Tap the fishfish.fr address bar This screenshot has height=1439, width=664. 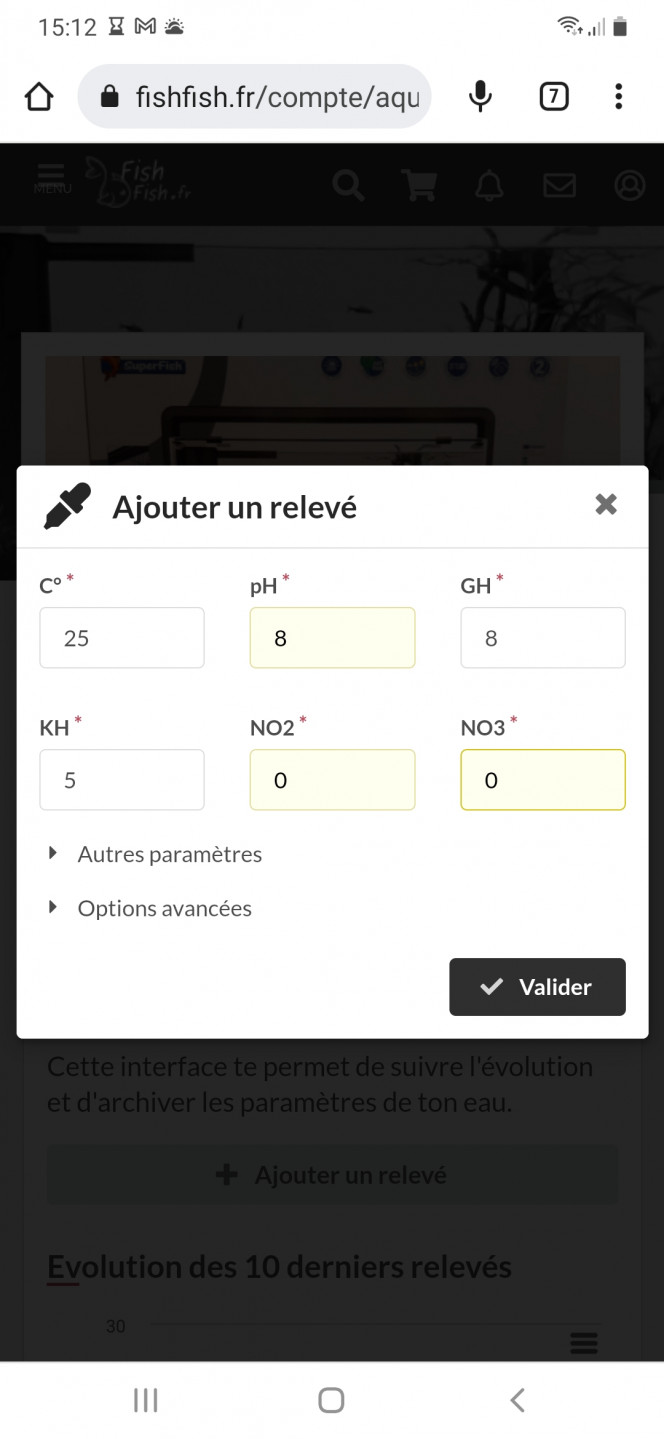tap(254, 97)
